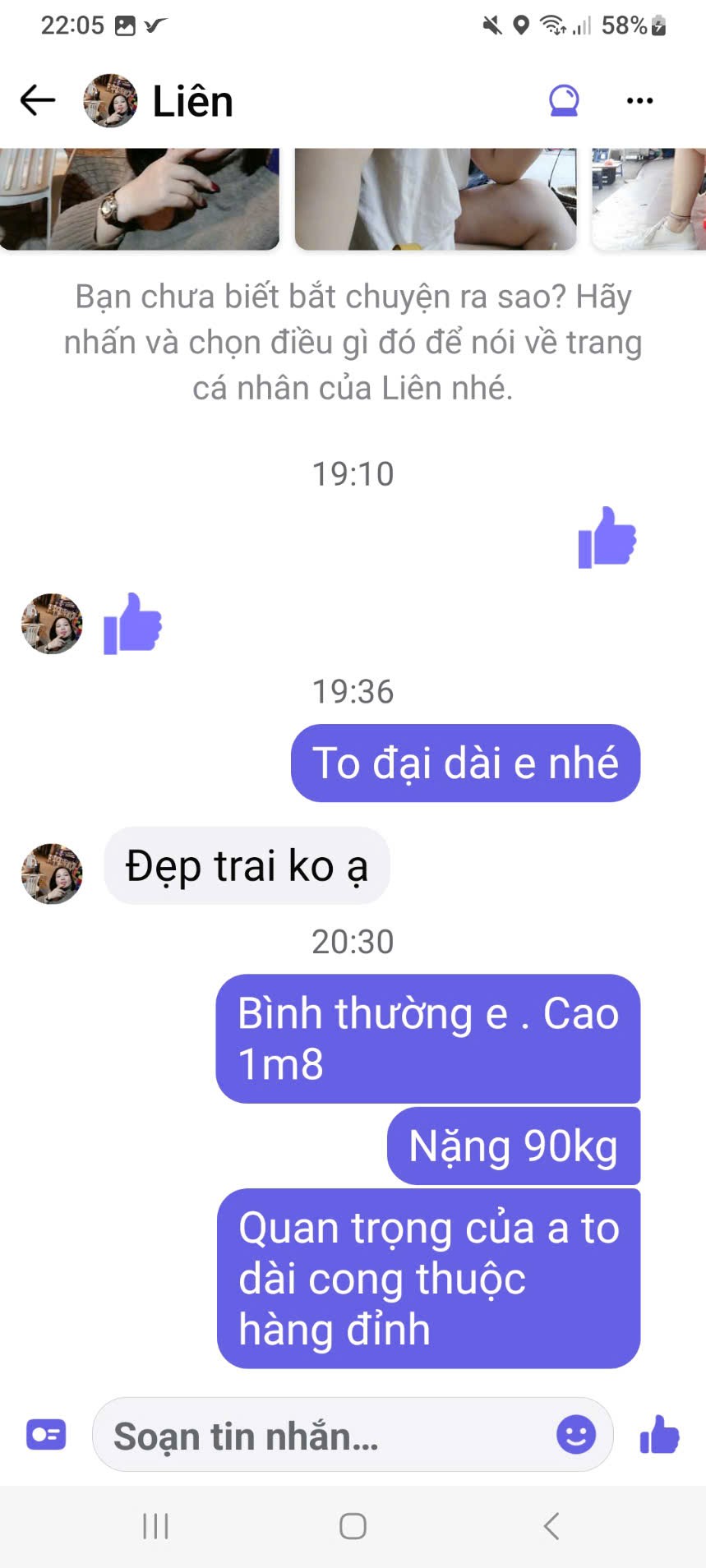
Task: Open Liên's profile picture in header
Action: (x=110, y=101)
